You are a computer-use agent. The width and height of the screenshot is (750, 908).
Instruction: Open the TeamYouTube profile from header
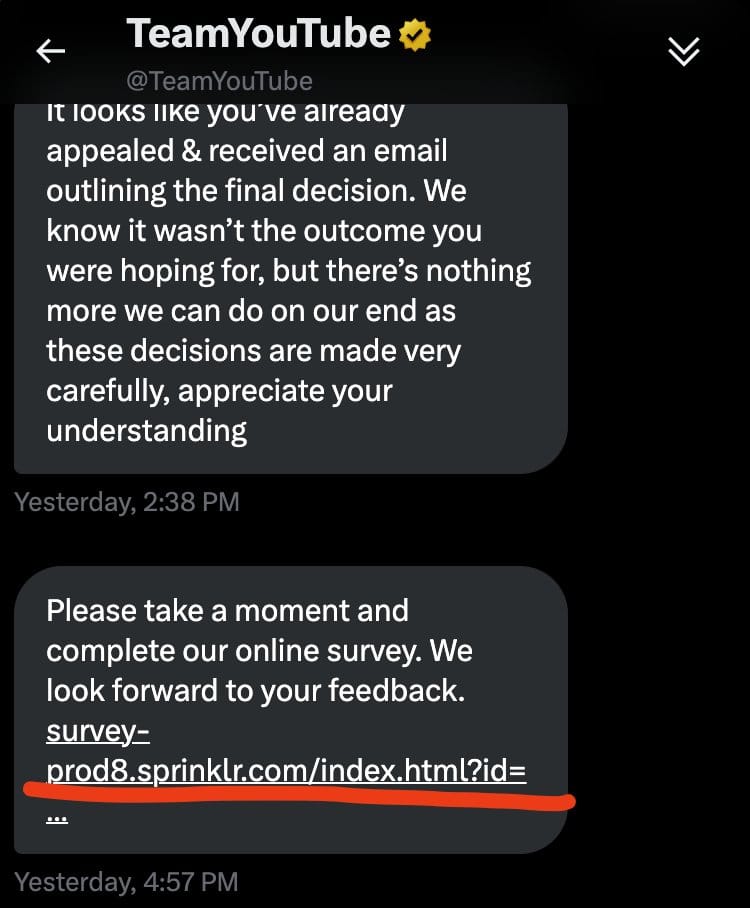pyautogui.click(x=259, y=35)
